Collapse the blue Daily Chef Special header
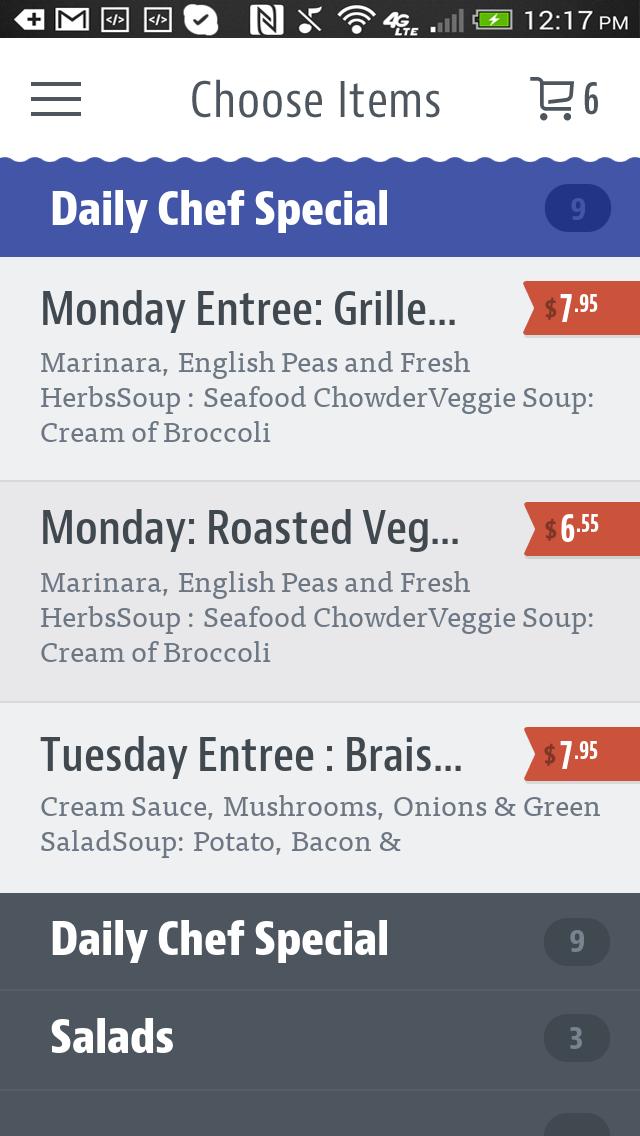The image size is (640, 1136). tap(320, 209)
